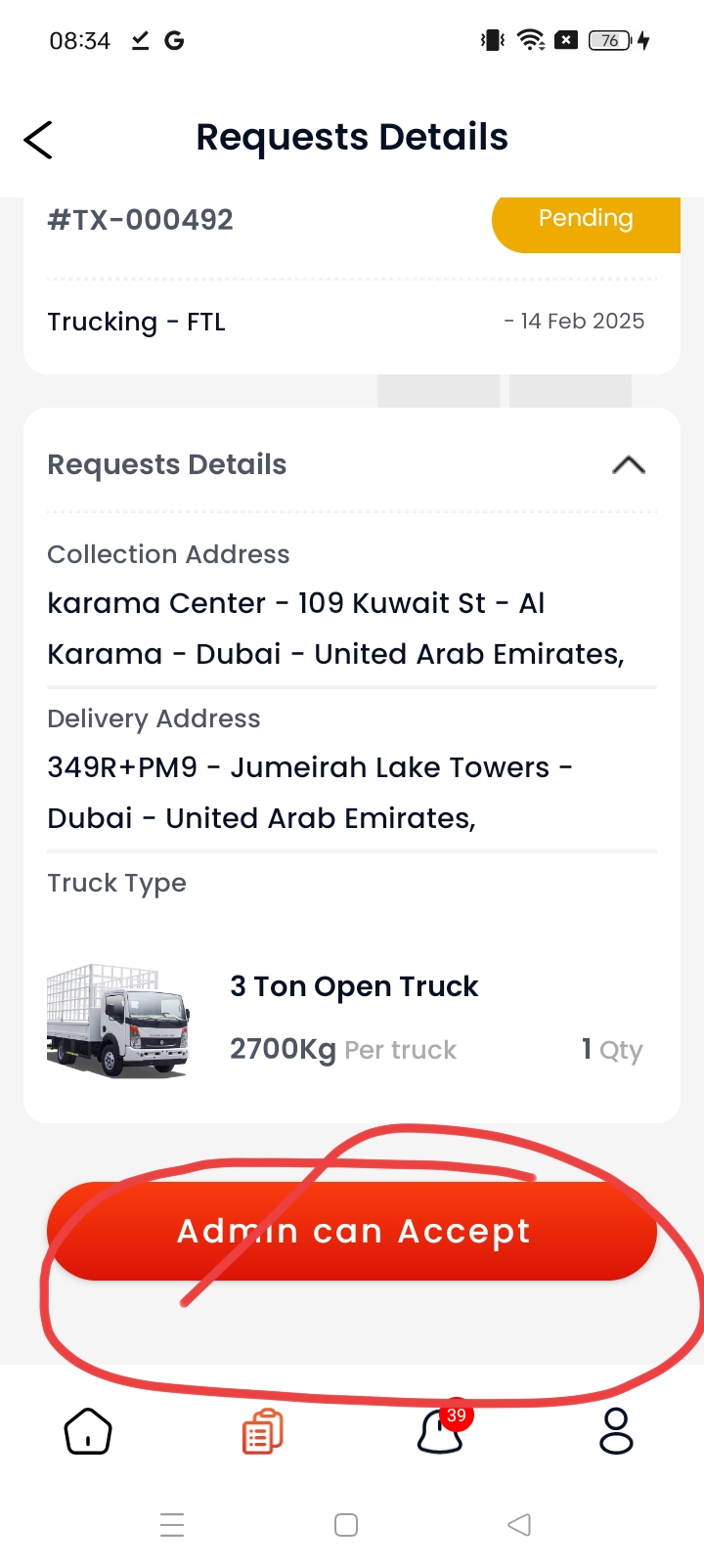This screenshot has height=1568, width=704.
Task: Open the Home tab
Action: click(x=88, y=1432)
